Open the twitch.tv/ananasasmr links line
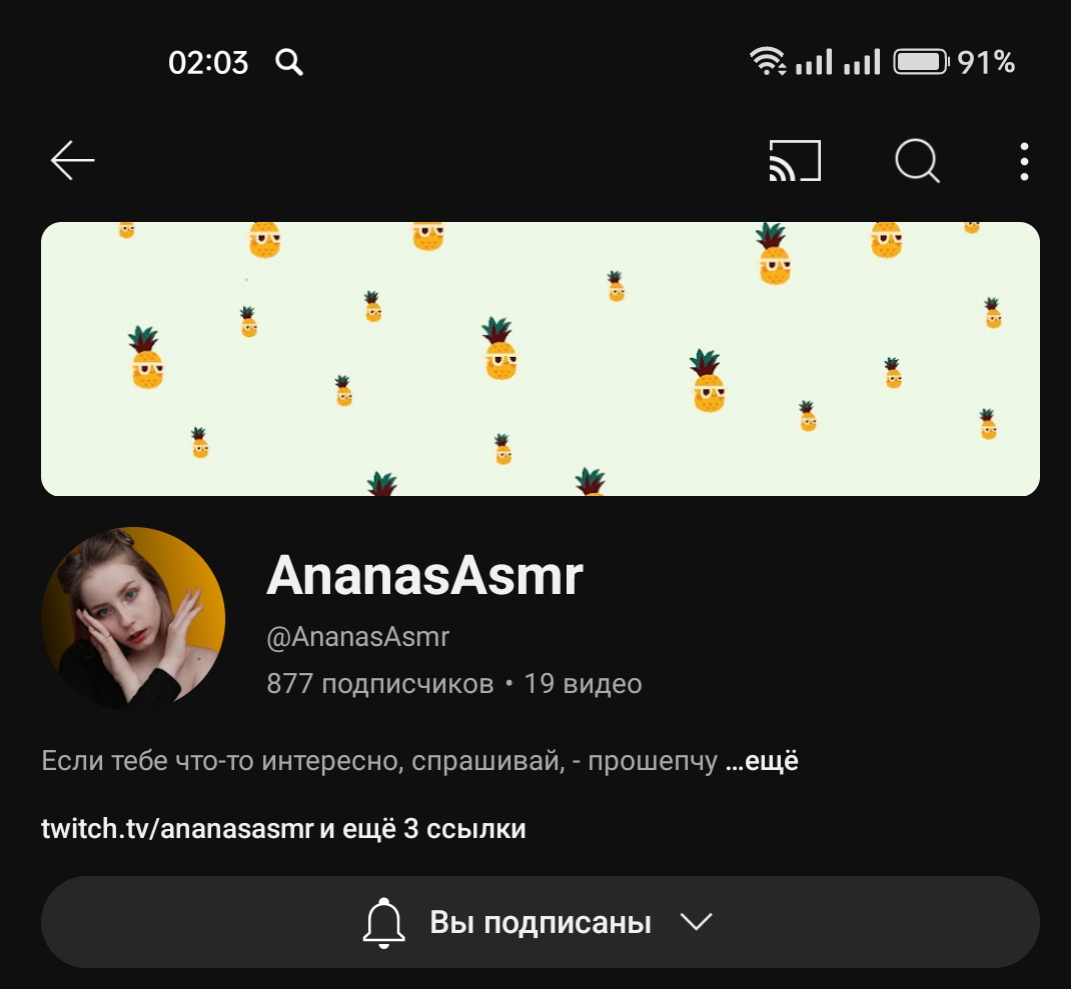Viewport: 1071px width, 989px height. (283, 829)
